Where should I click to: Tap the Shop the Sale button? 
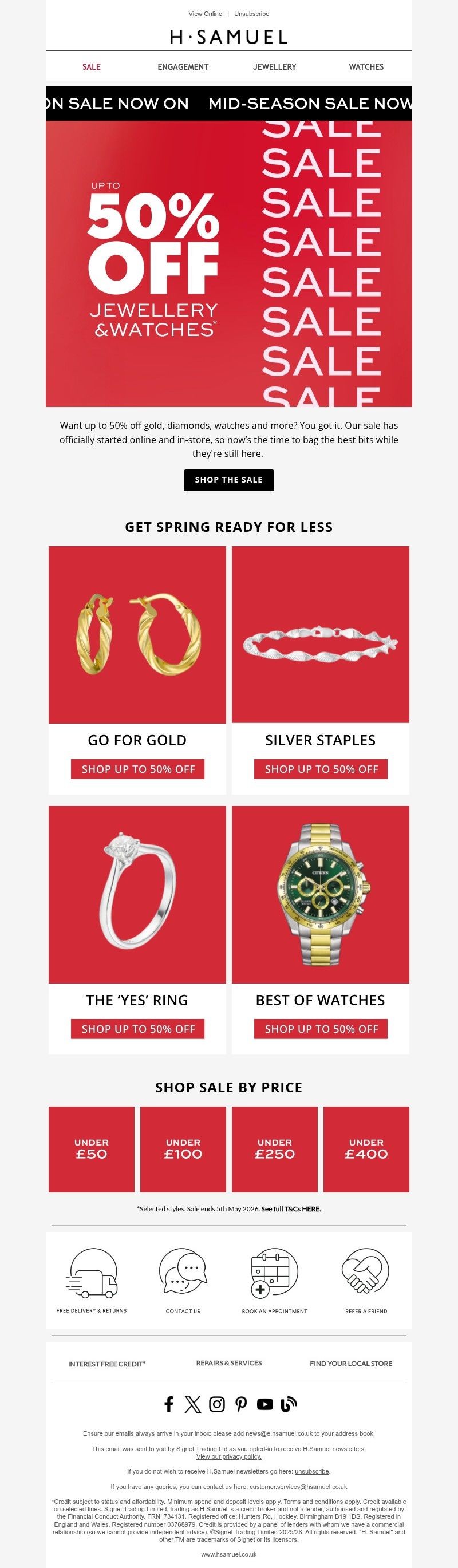229,480
